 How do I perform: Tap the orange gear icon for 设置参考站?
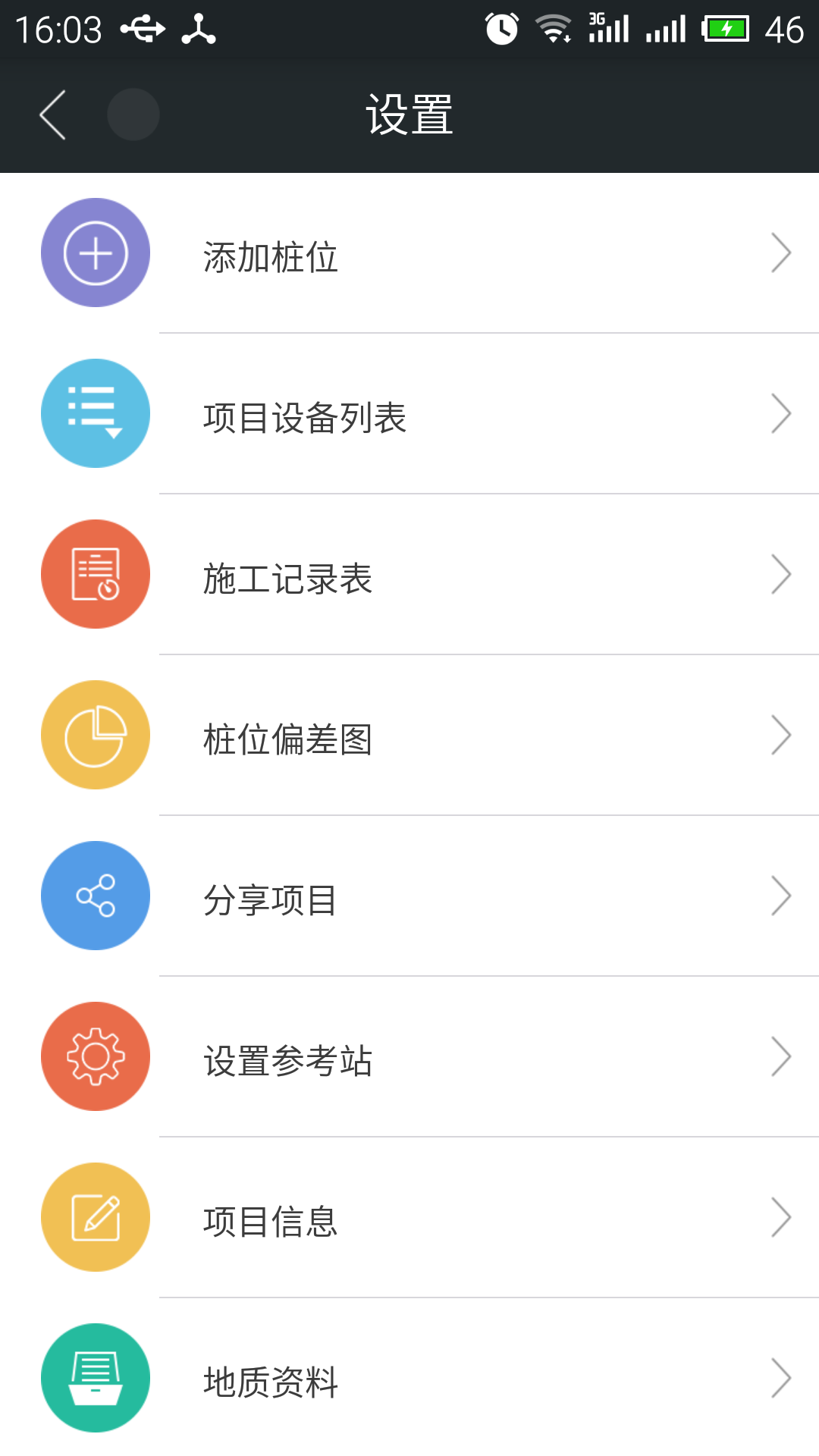[95, 1056]
